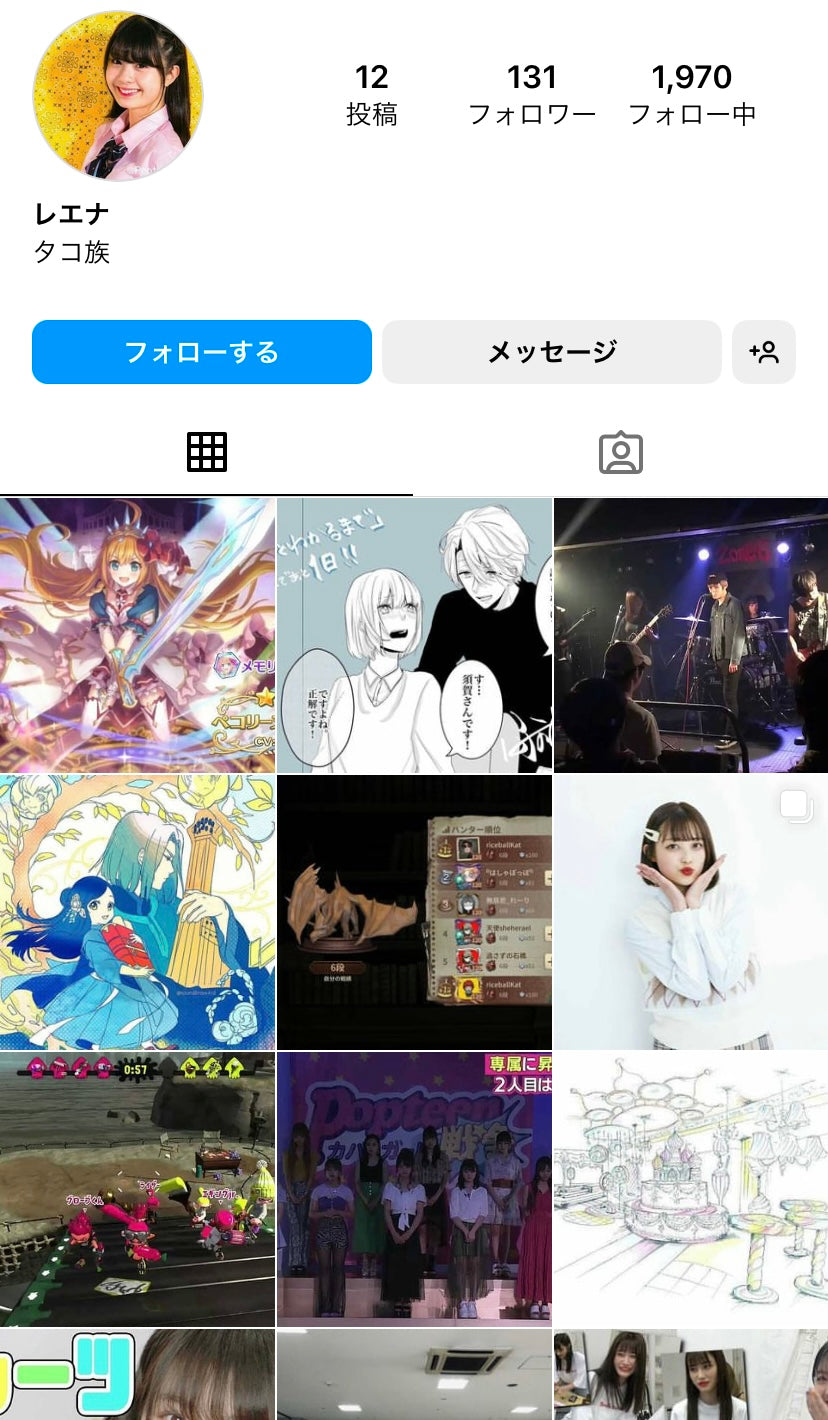Open the multi-photo post of girl in white
Image resolution: width=828 pixels, height=1420 pixels.
point(691,912)
